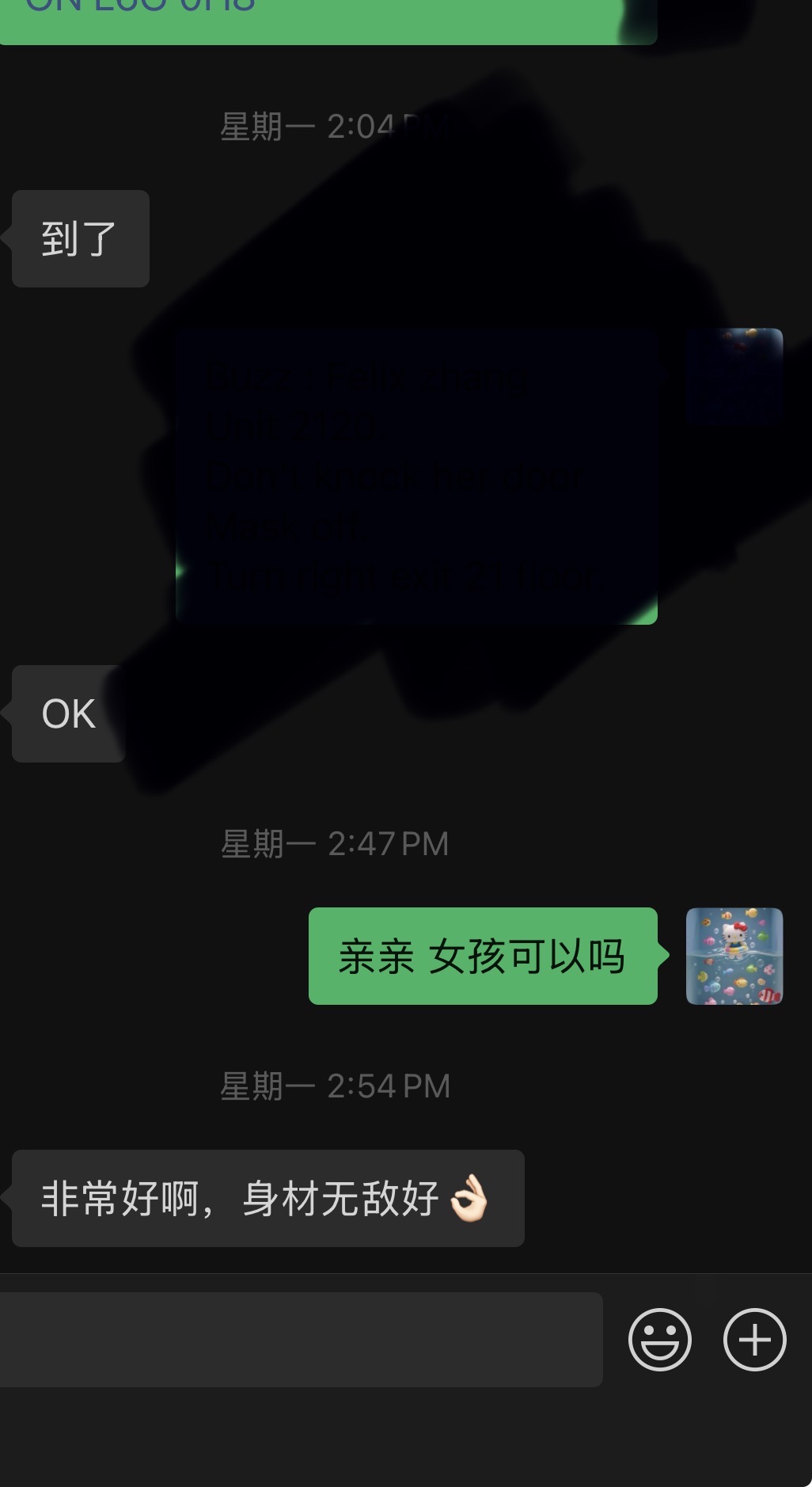Open the plus attachments menu
Image resolution: width=812 pixels, height=1487 pixels.
pyautogui.click(x=754, y=1339)
